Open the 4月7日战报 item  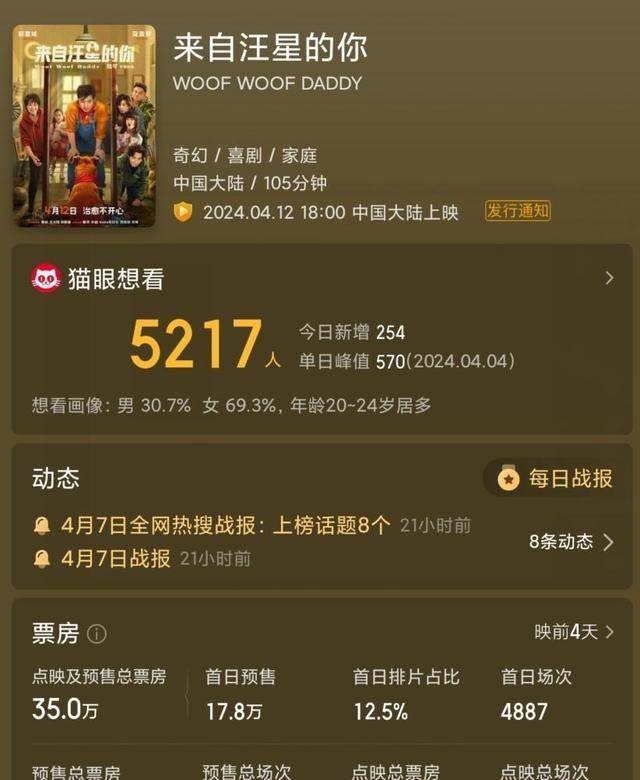point(116,559)
